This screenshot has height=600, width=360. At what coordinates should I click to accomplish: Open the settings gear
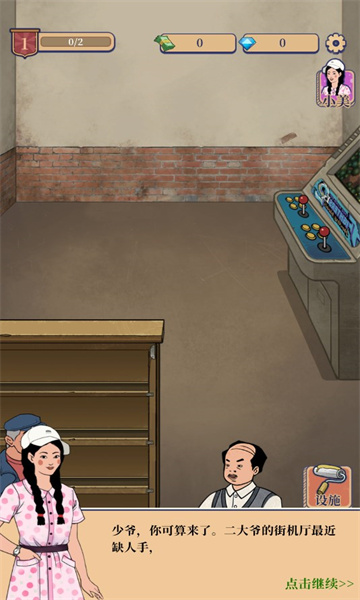coord(336,43)
